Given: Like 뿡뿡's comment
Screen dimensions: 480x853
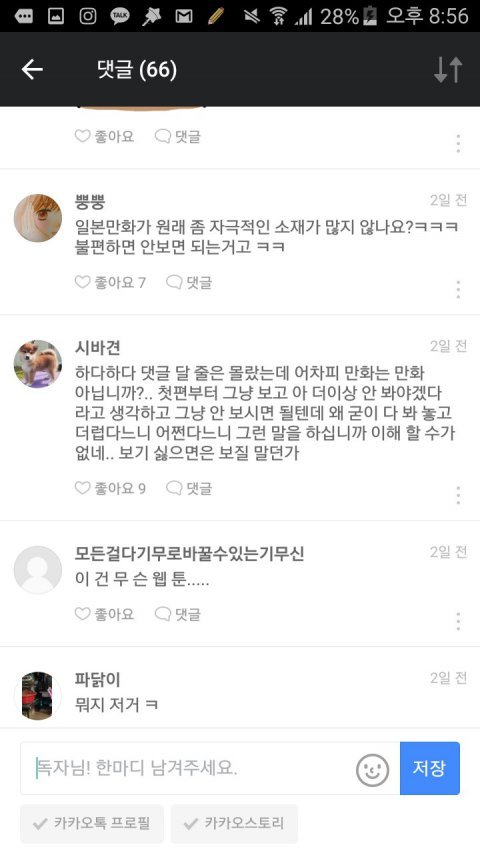Looking at the screenshot, I should point(110,282).
